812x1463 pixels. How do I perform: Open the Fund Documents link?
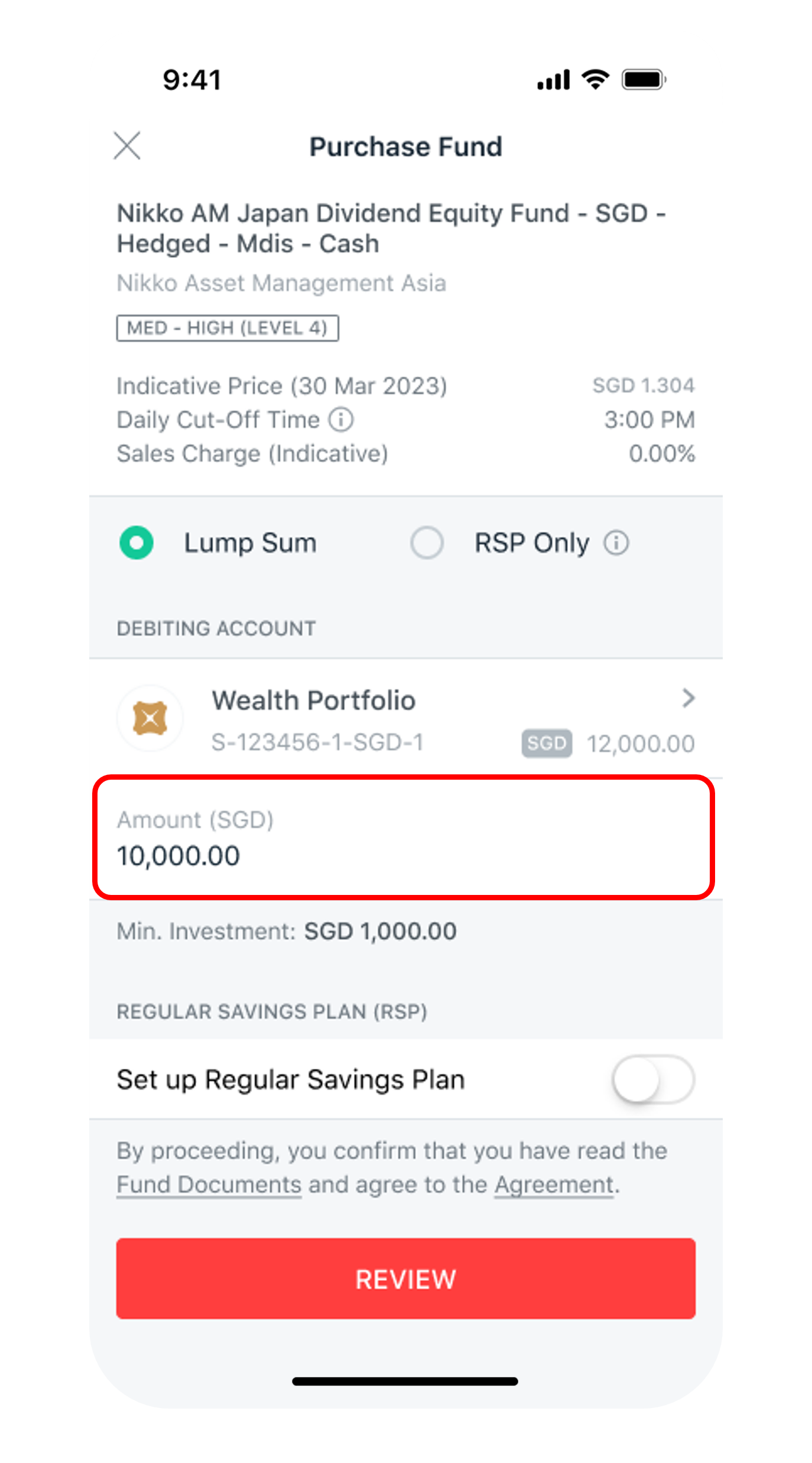tap(209, 1185)
